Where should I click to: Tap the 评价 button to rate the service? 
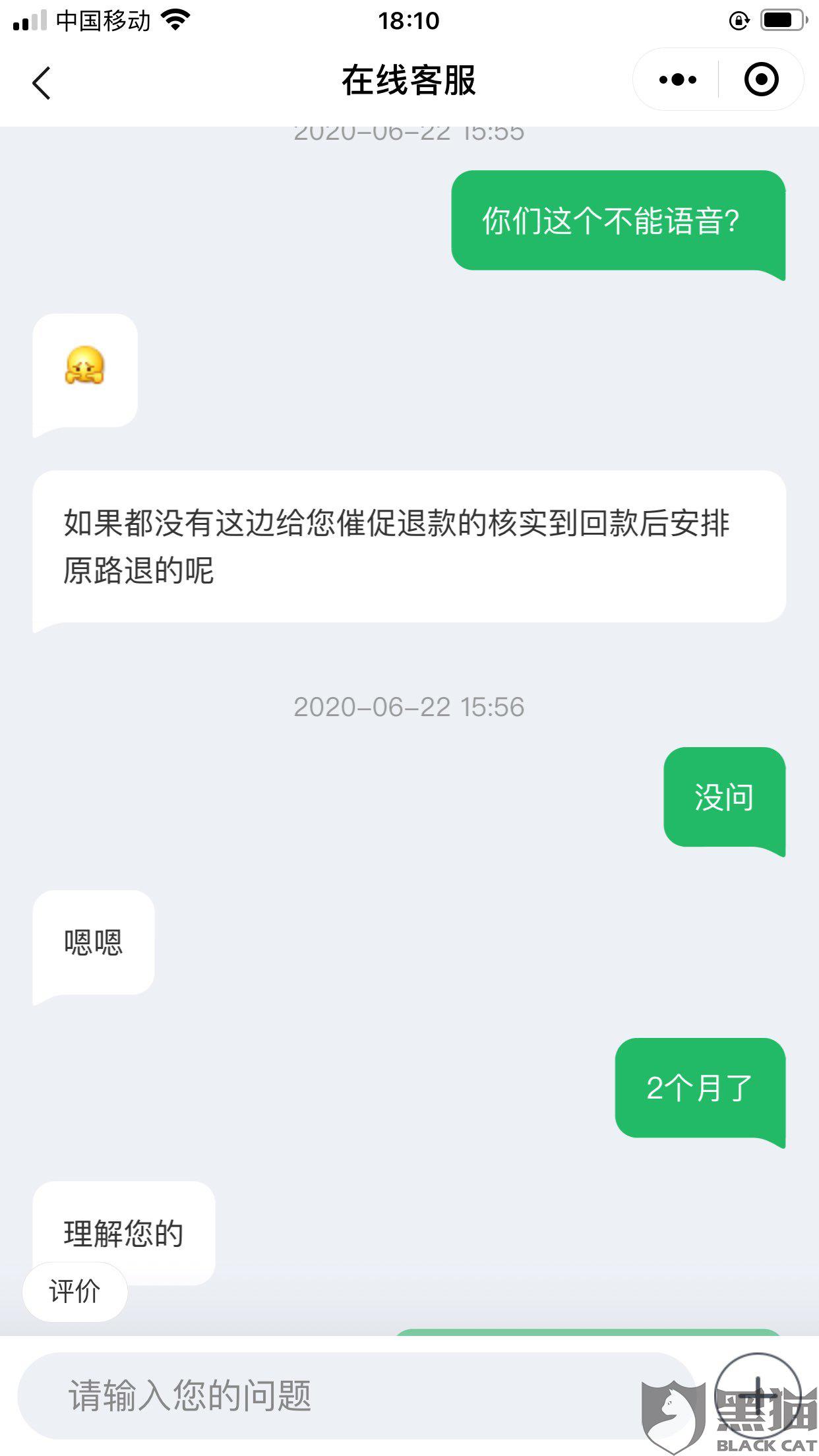click(x=75, y=1291)
